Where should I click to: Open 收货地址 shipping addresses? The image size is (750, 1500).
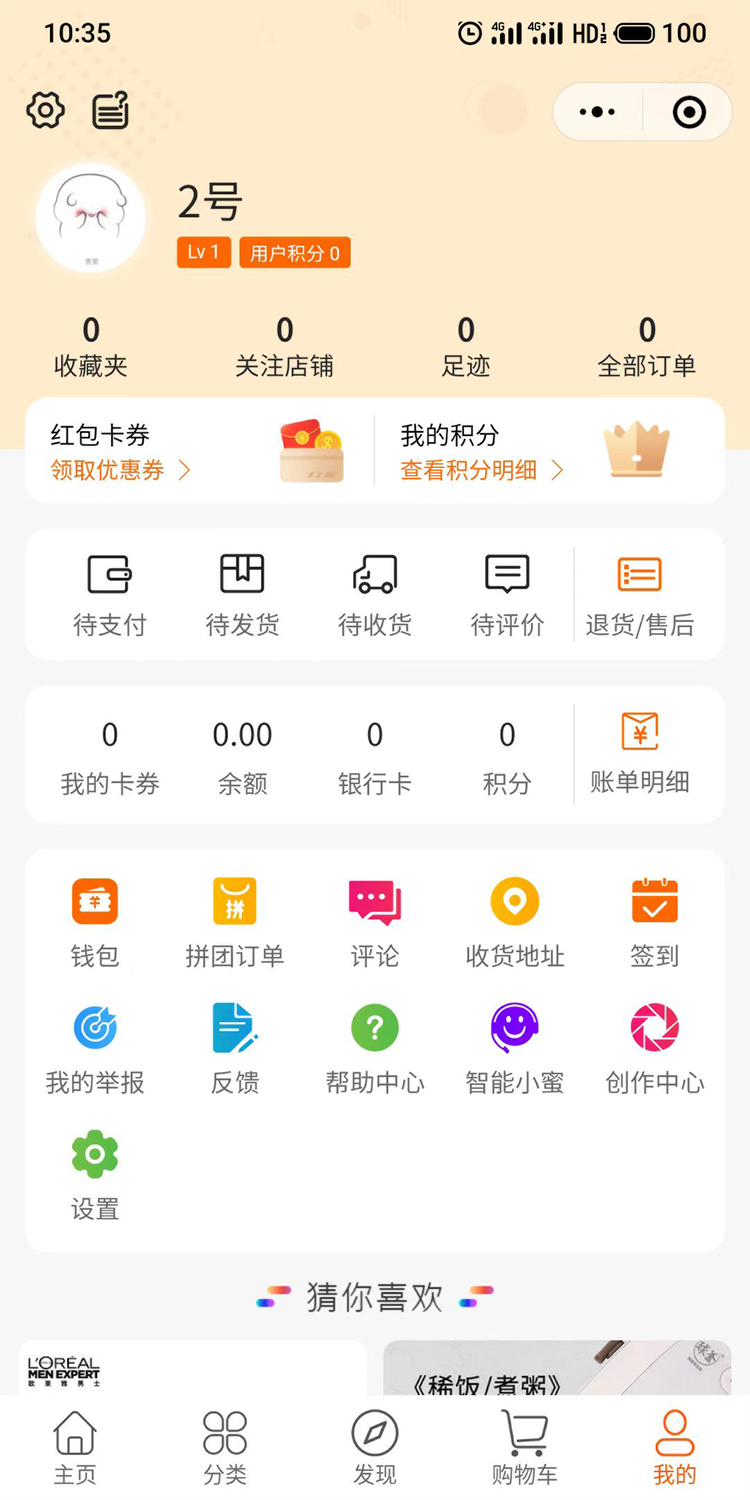pos(515,922)
